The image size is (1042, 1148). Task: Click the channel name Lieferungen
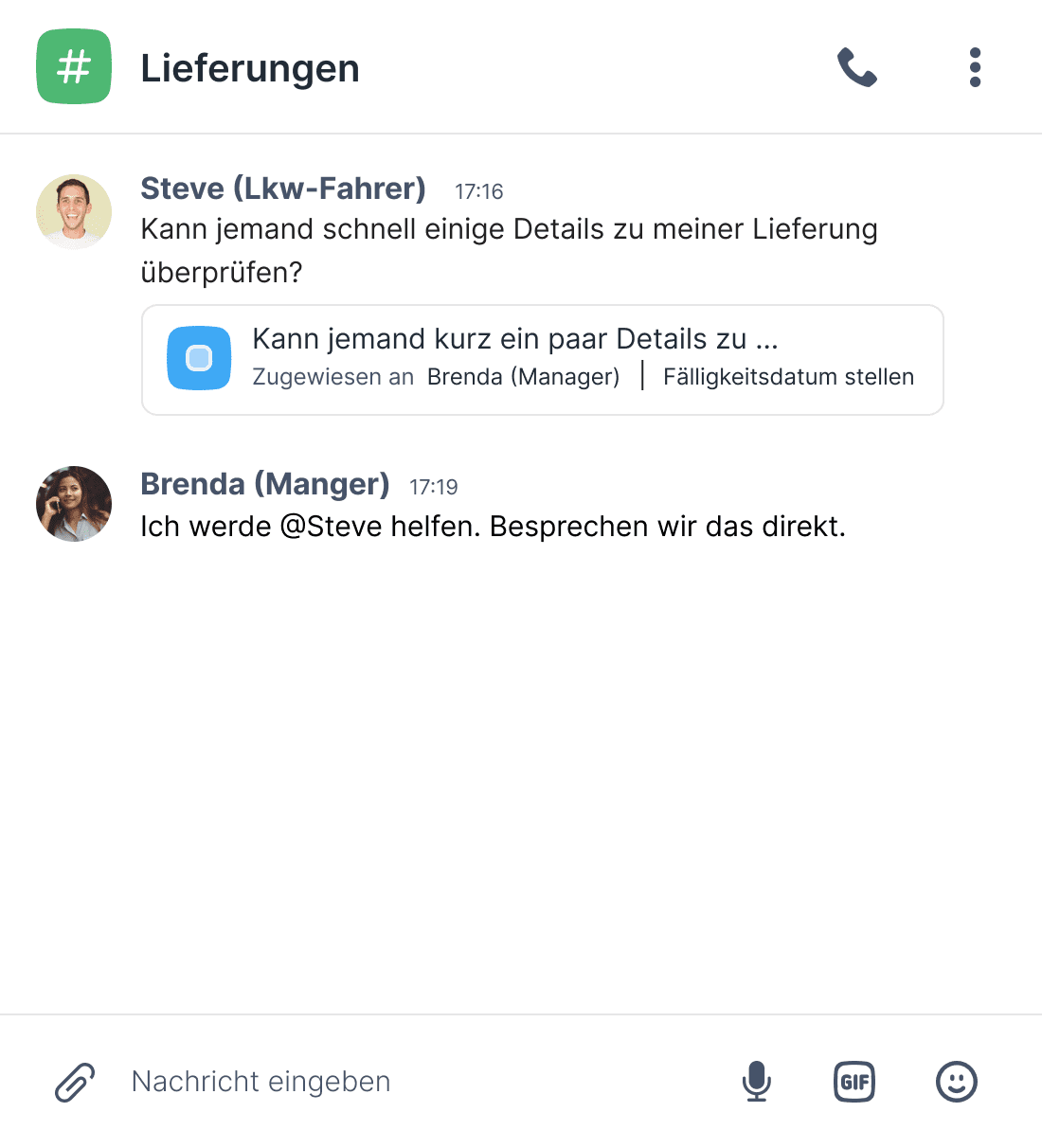coord(250,67)
